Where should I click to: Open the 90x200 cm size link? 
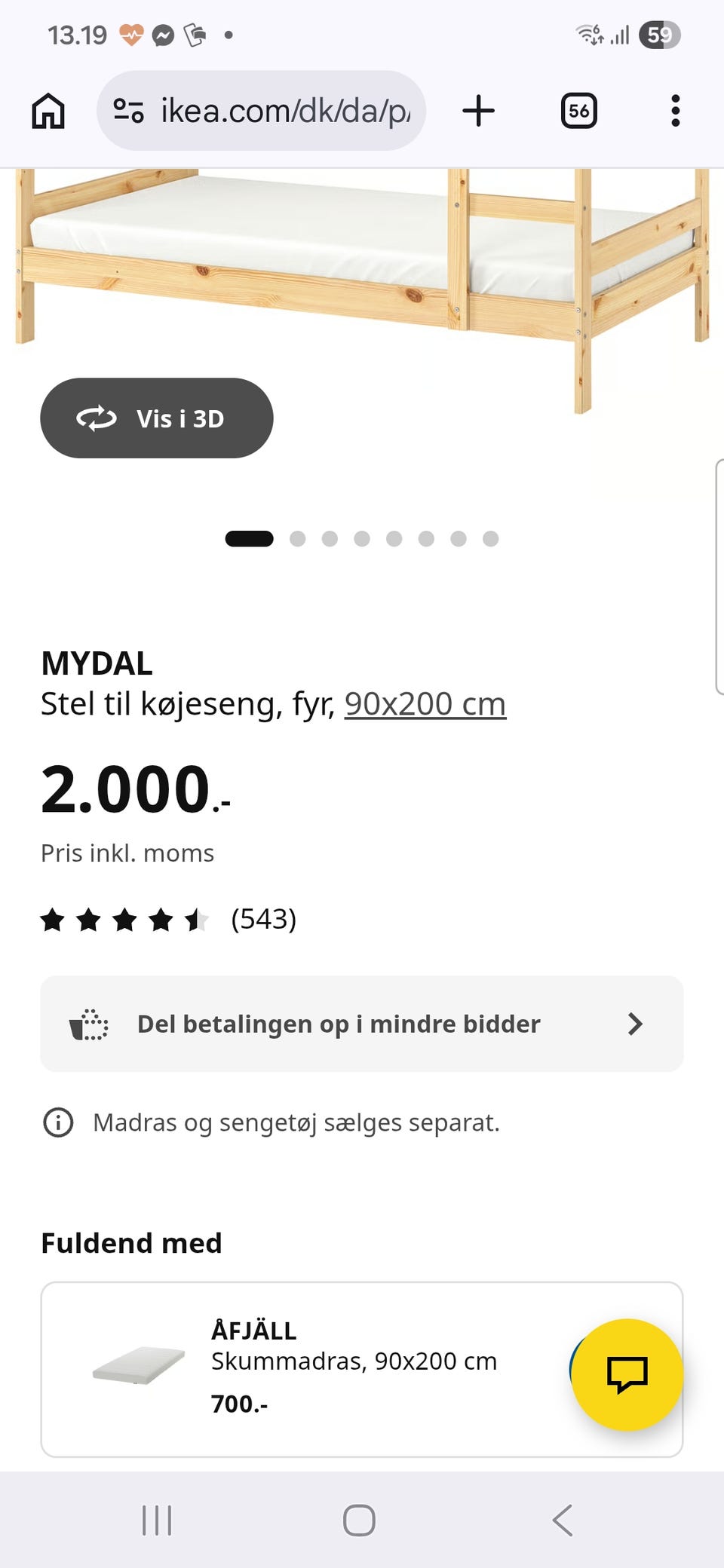point(425,704)
